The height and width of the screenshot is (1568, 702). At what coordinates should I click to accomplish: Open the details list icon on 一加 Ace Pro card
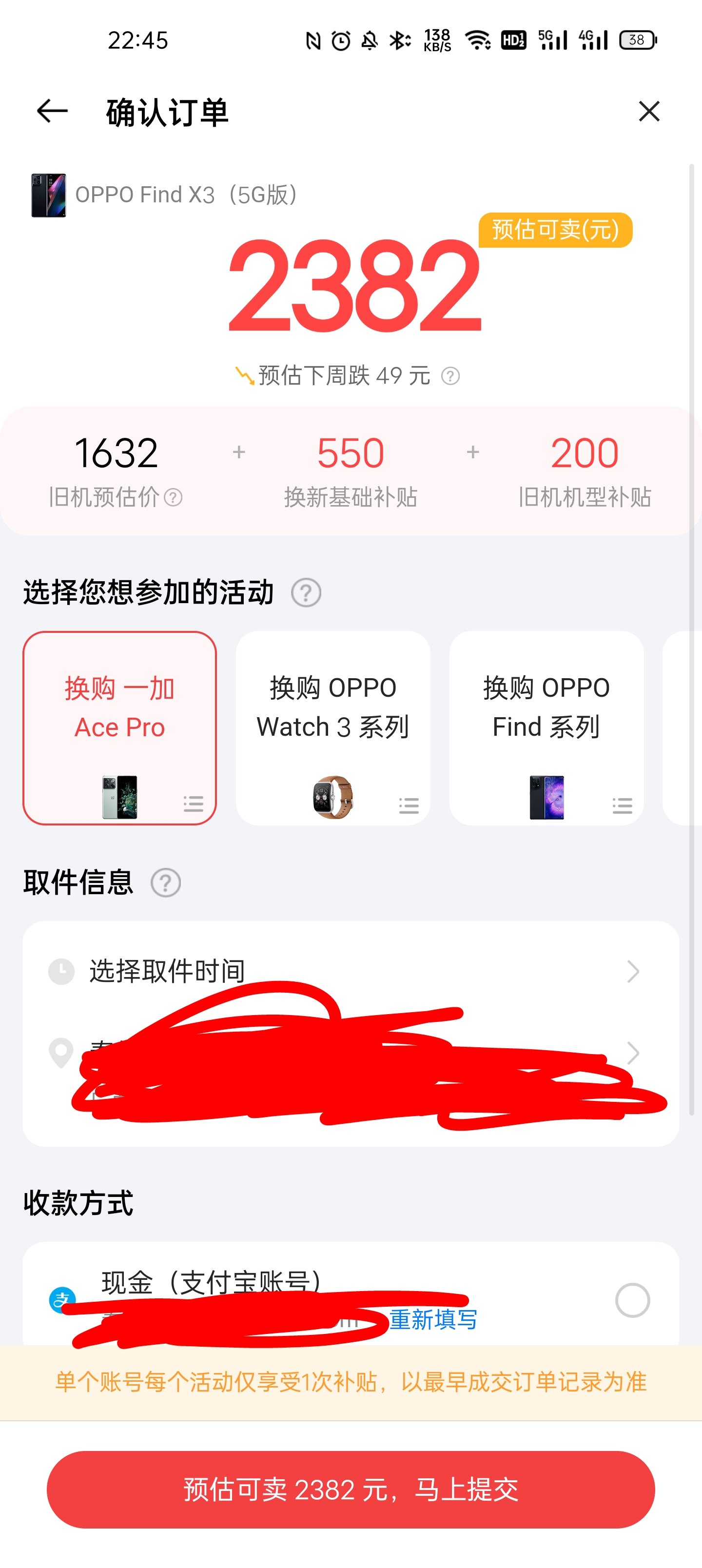[193, 804]
